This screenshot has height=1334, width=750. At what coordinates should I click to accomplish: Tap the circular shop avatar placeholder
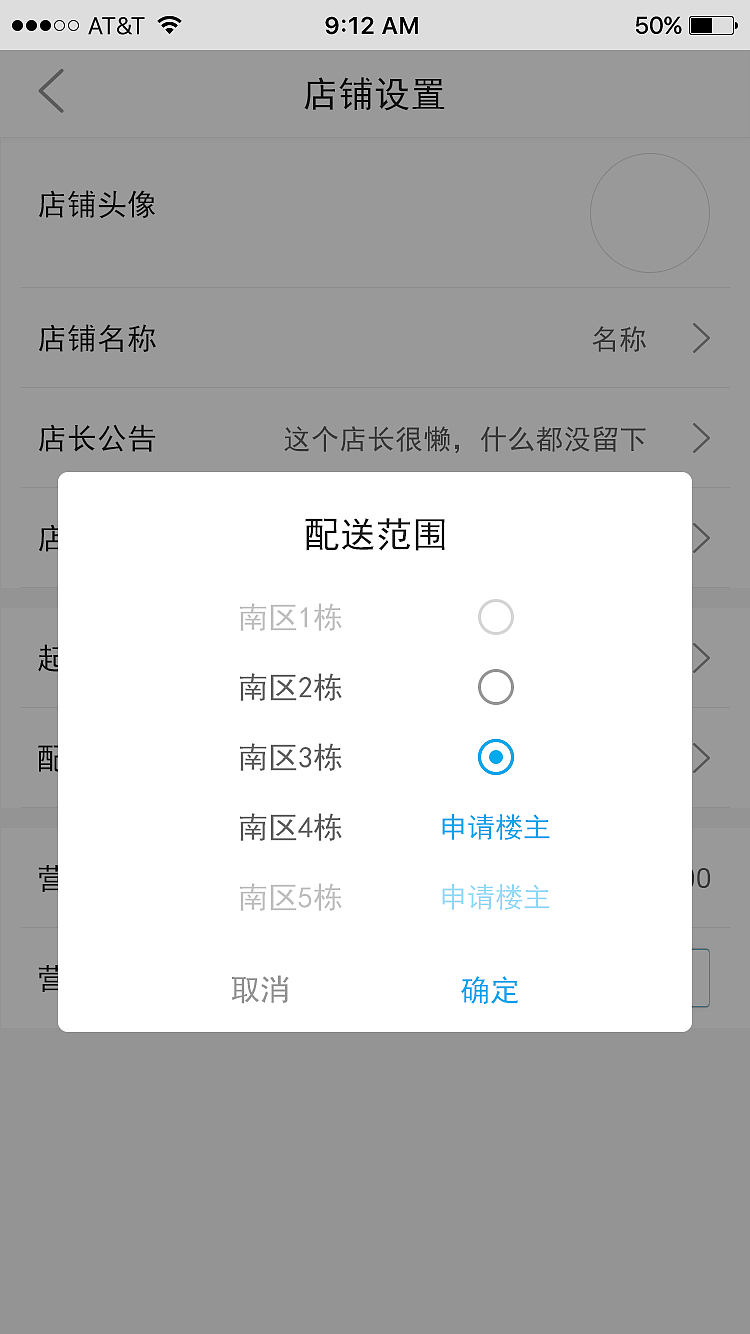650,213
